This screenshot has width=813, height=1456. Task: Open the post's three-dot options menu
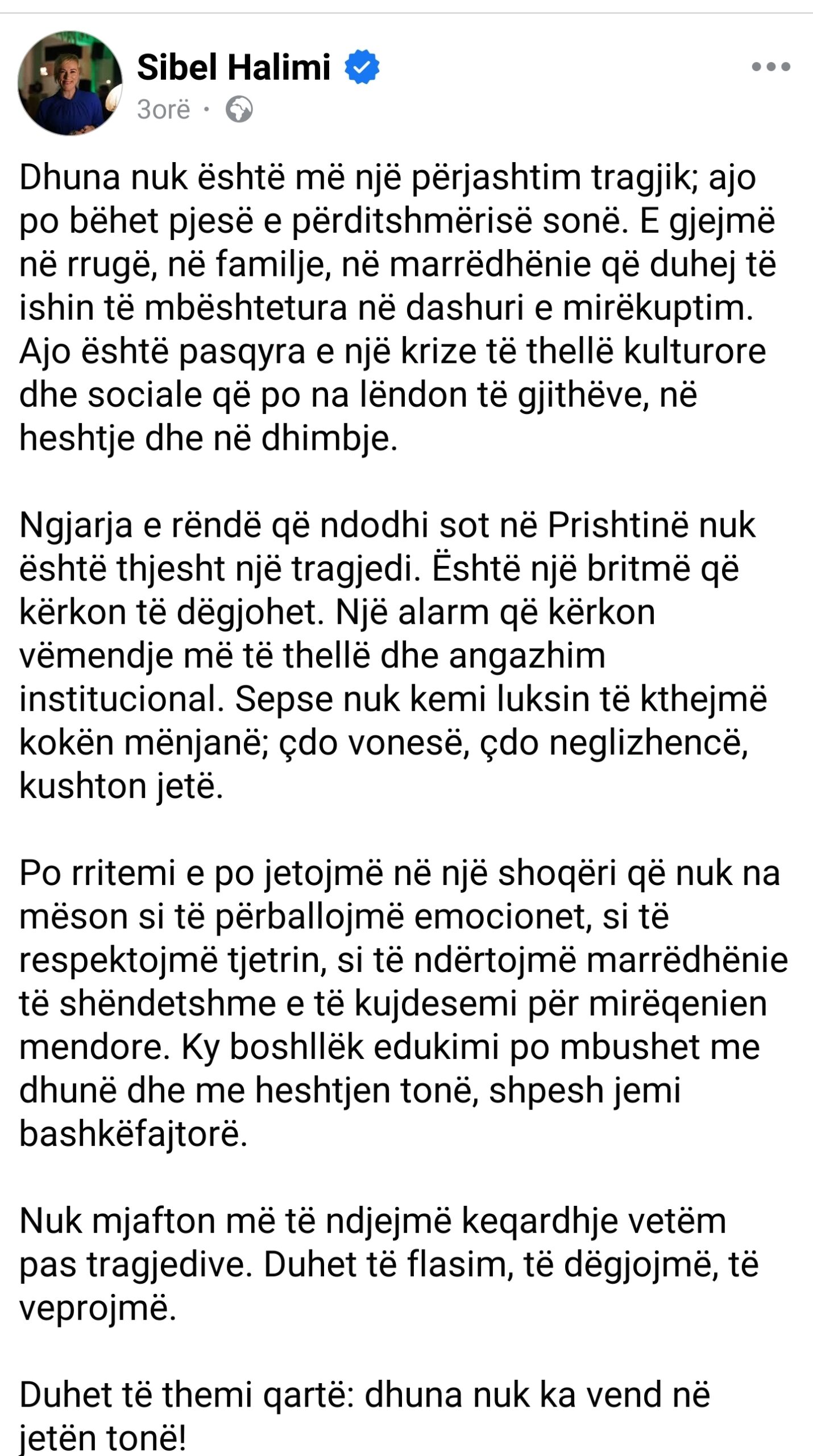[771, 67]
